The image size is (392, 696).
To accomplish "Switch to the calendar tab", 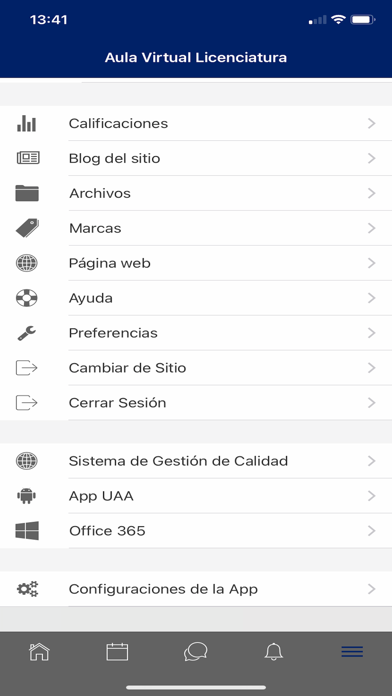I will pyautogui.click(x=117, y=652).
